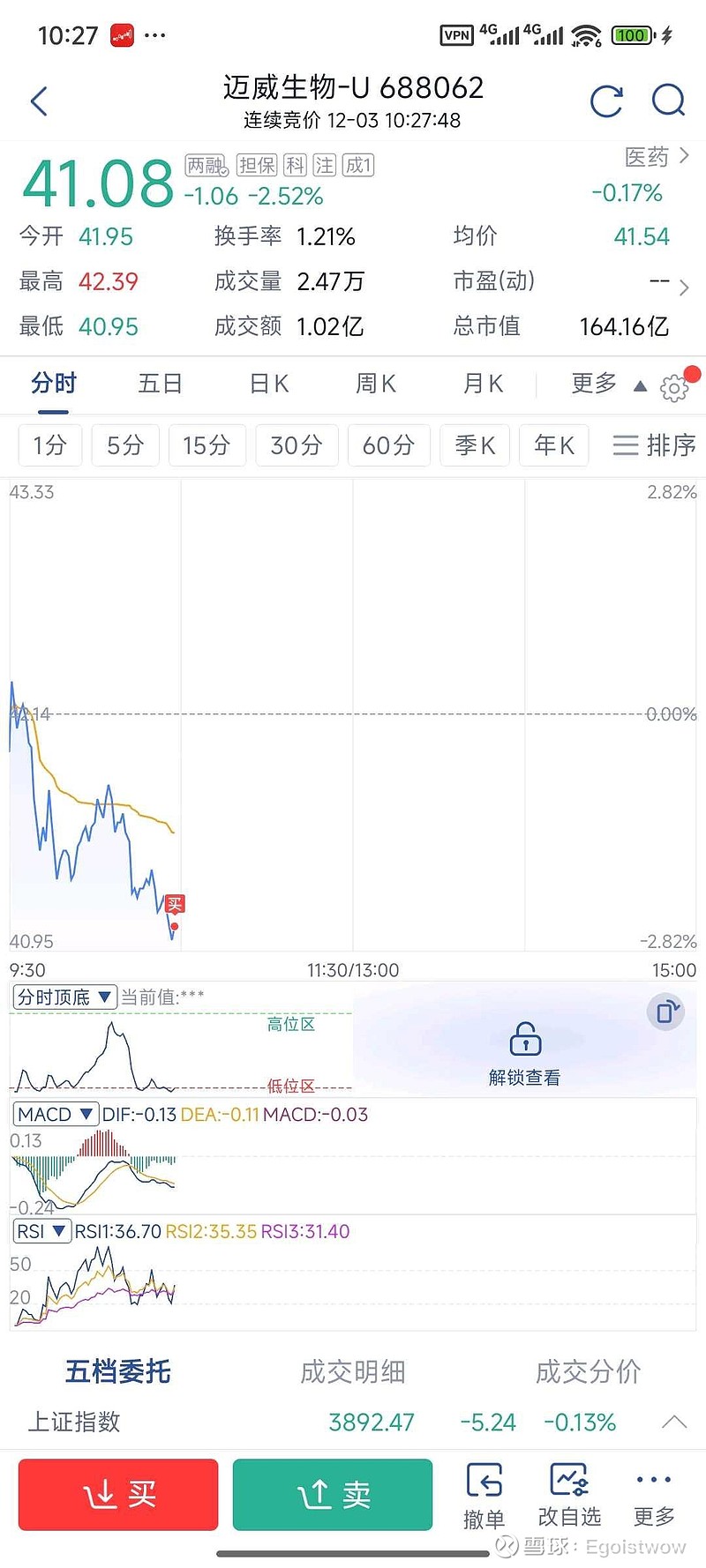The width and height of the screenshot is (706, 1568).
Task: Change the MACD indicator dropdown
Action: tap(55, 1115)
